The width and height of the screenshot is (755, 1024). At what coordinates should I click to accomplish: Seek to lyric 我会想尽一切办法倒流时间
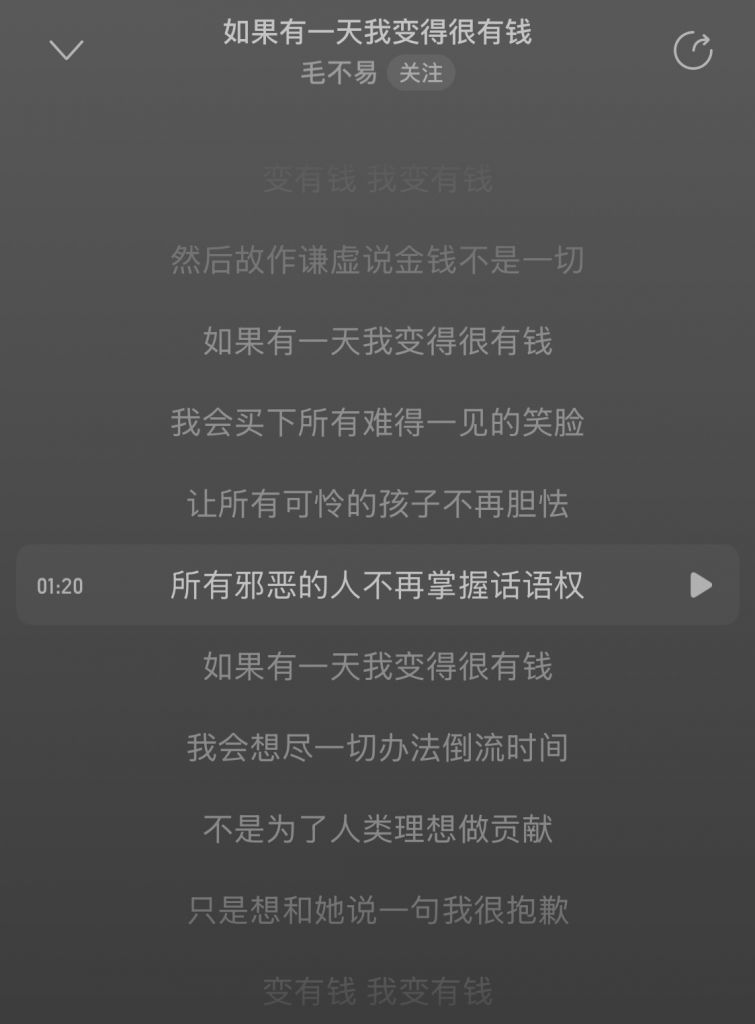point(377,748)
